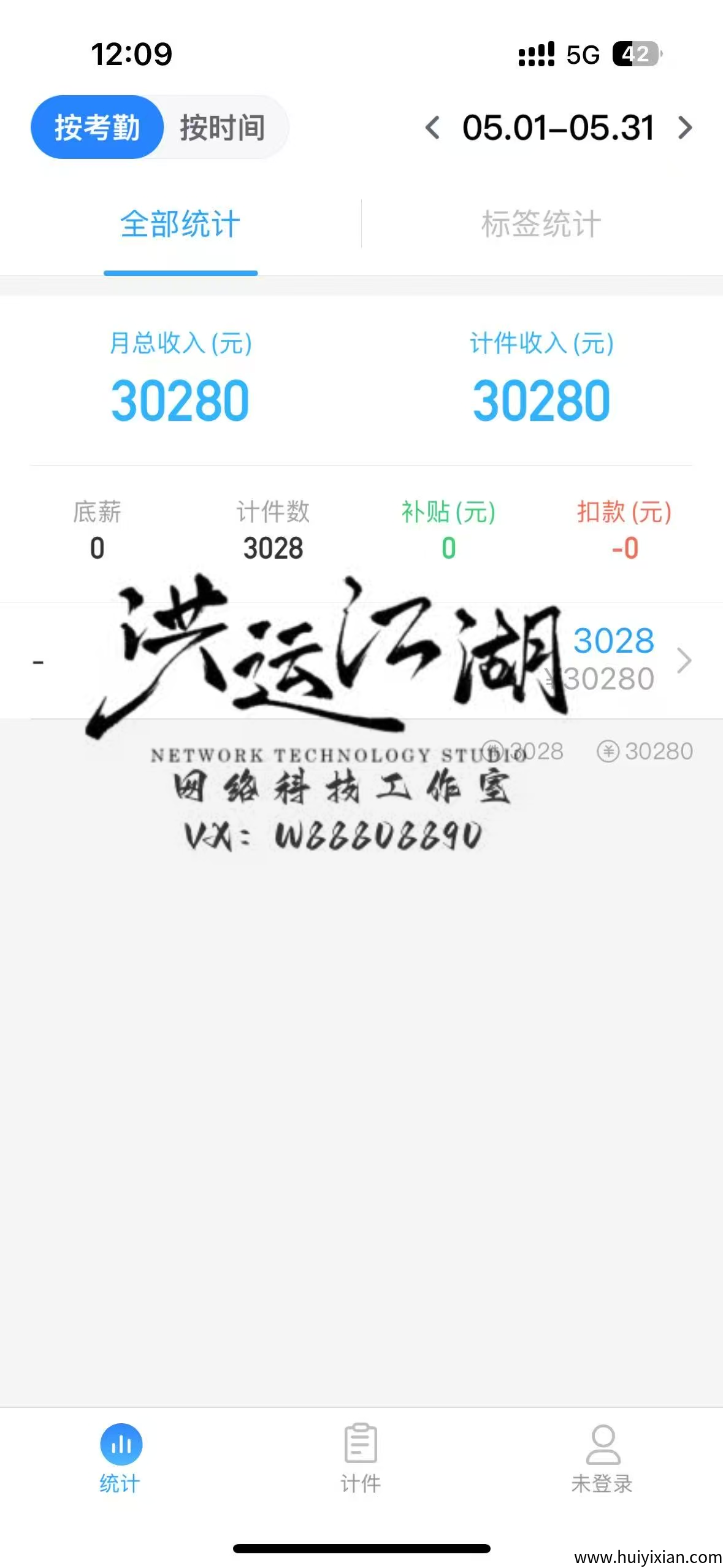Switch to the 全部统计 tab

179,224
